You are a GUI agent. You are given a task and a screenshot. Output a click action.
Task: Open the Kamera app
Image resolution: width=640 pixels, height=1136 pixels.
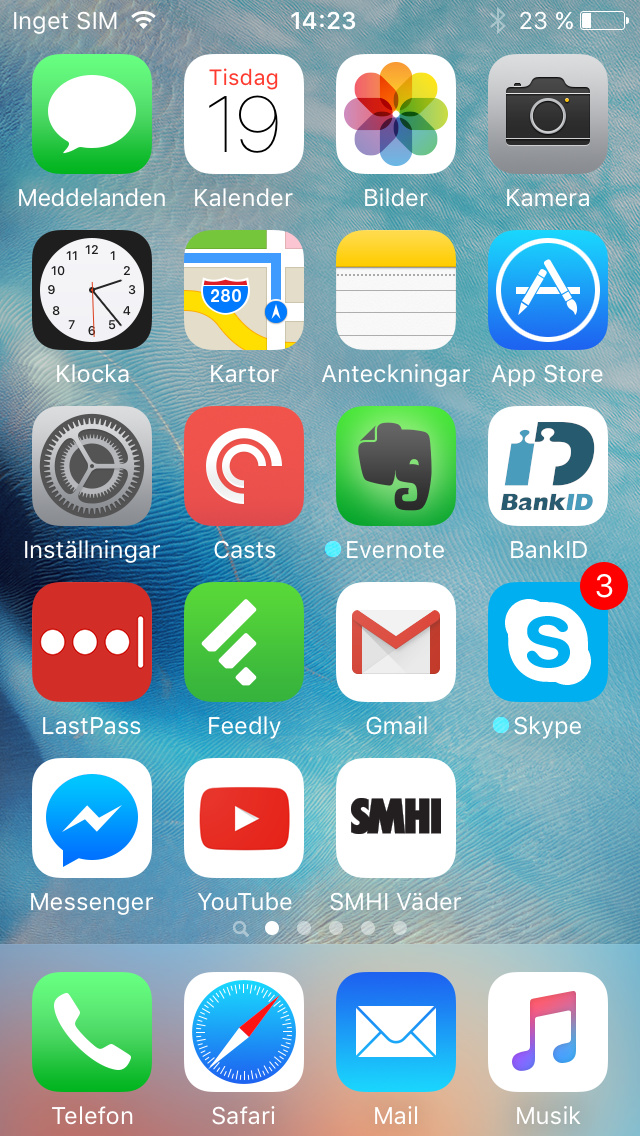tap(548, 114)
